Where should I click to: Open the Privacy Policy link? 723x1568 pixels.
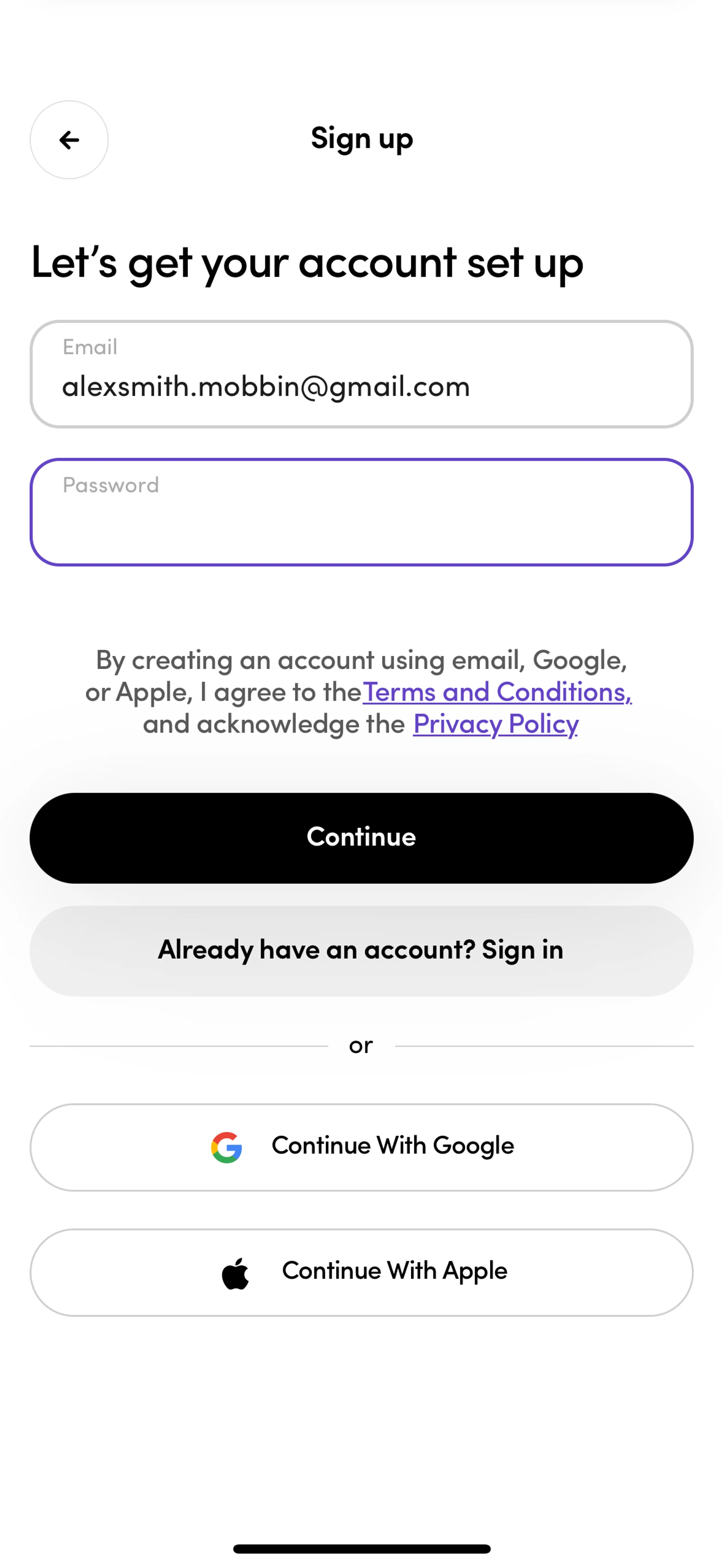[x=496, y=724]
